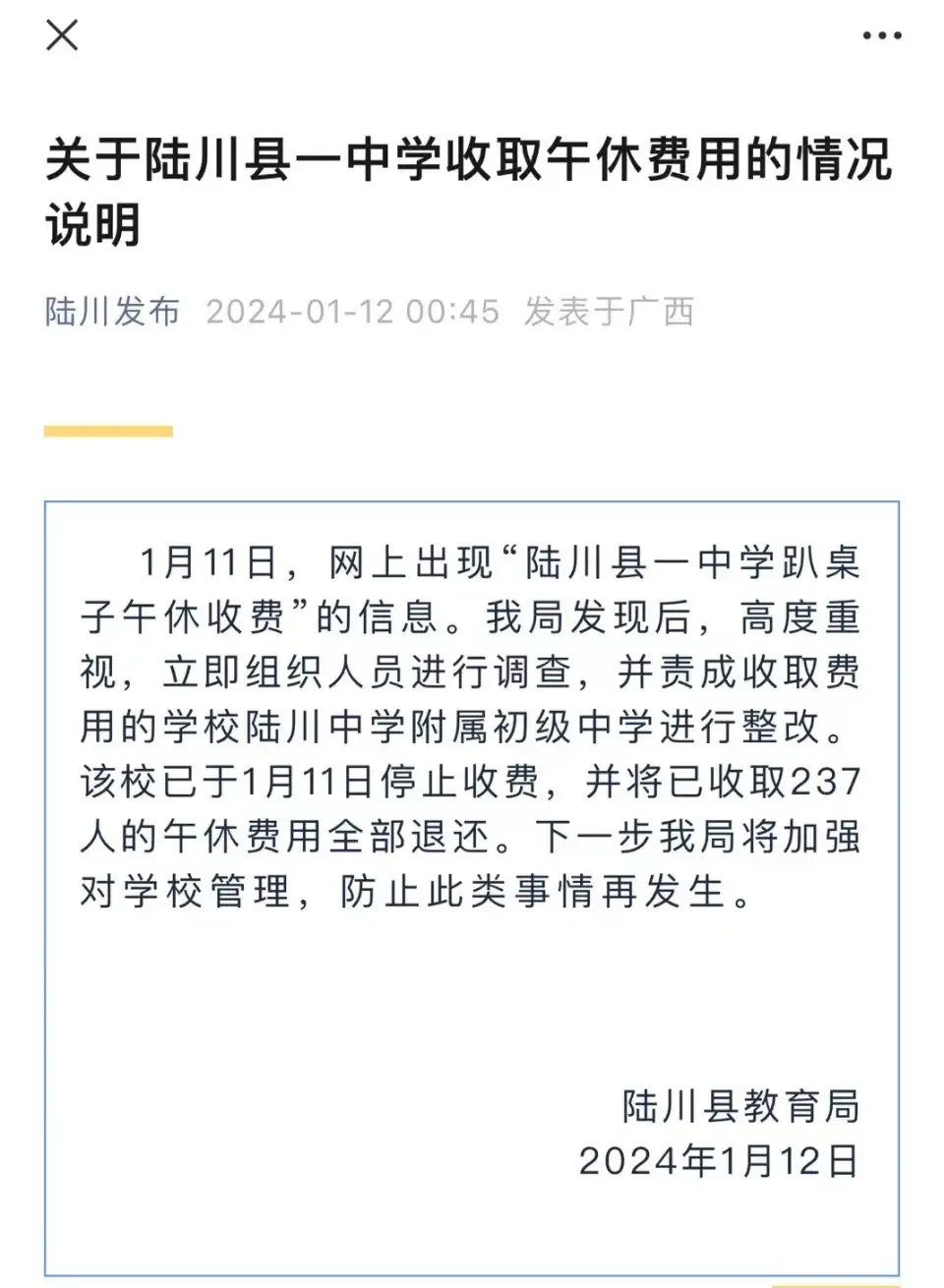The width and height of the screenshot is (944, 1288).
Task: Open the three-dot overflow menu
Action: point(881,36)
